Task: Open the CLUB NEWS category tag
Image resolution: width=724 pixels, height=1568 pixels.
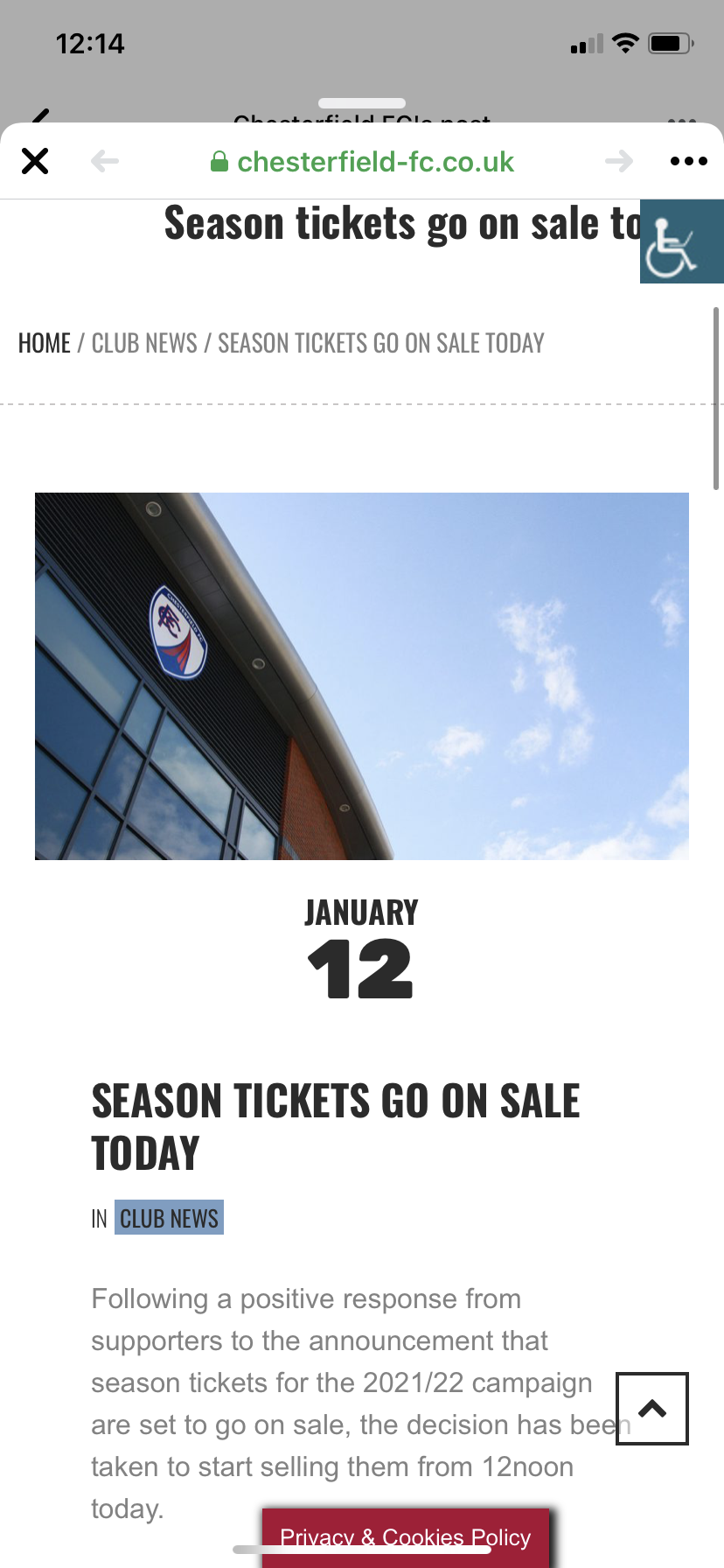Action: click(169, 1218)
